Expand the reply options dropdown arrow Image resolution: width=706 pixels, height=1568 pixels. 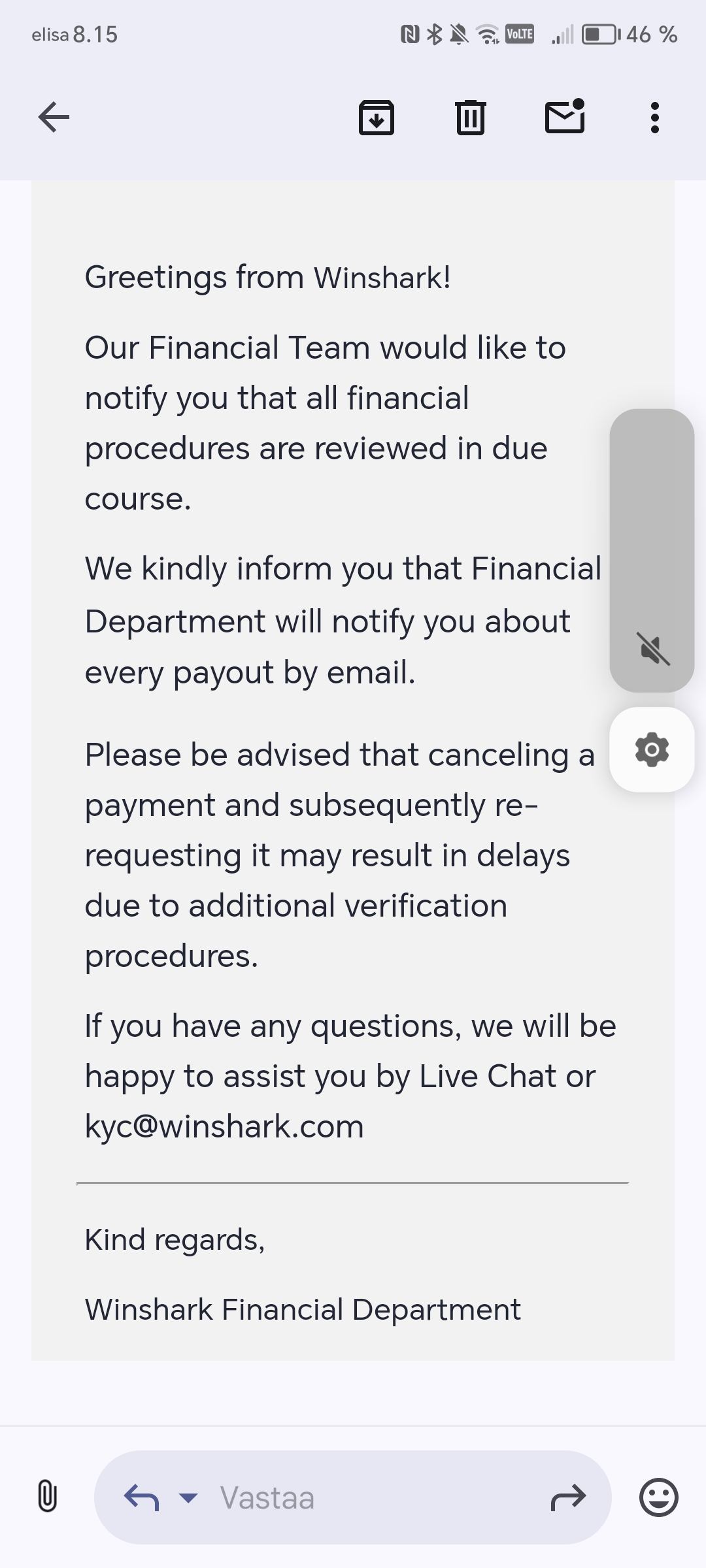(x=188, y=1497)
